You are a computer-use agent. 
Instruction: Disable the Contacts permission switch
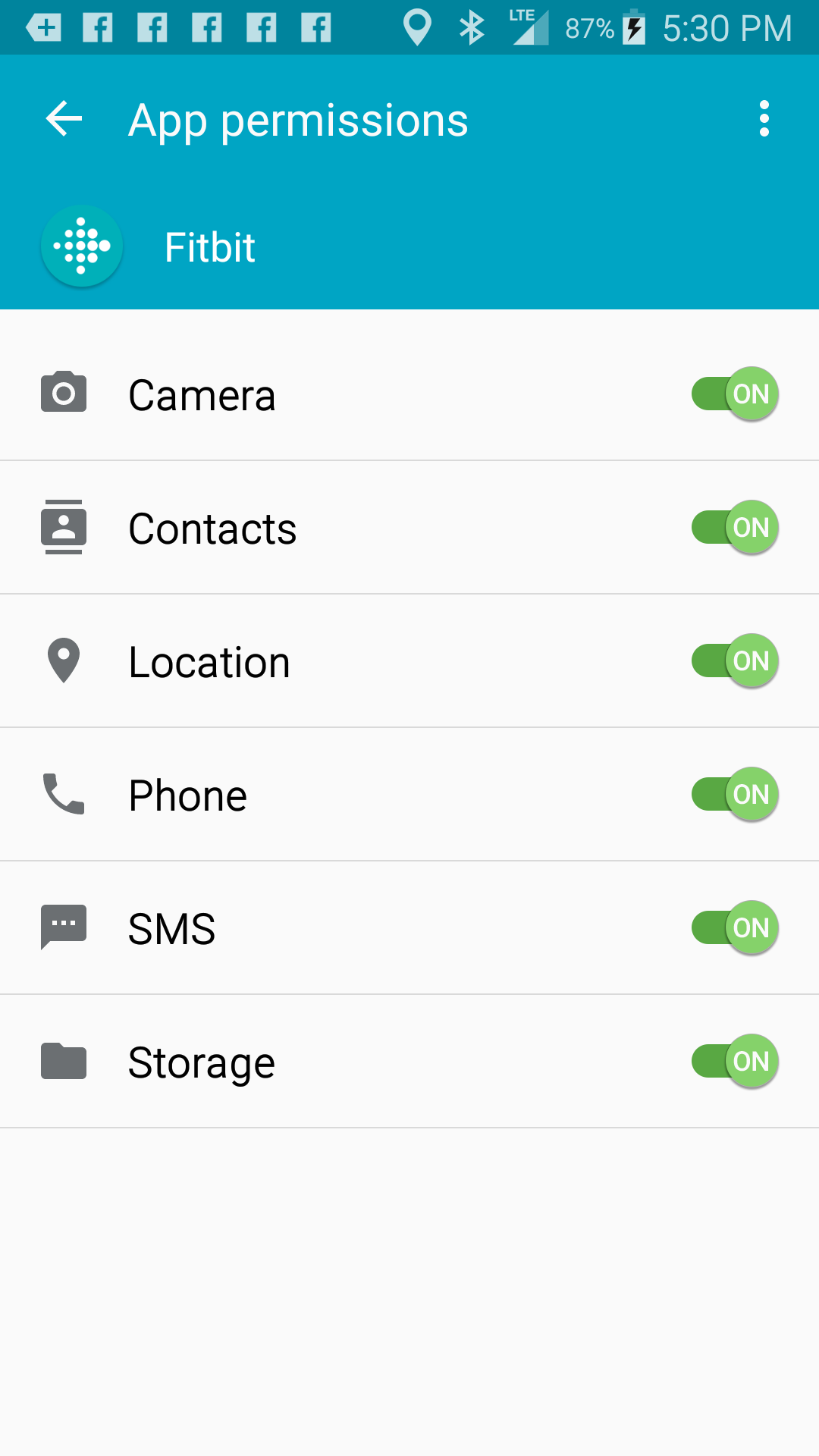tap(734, 528)
